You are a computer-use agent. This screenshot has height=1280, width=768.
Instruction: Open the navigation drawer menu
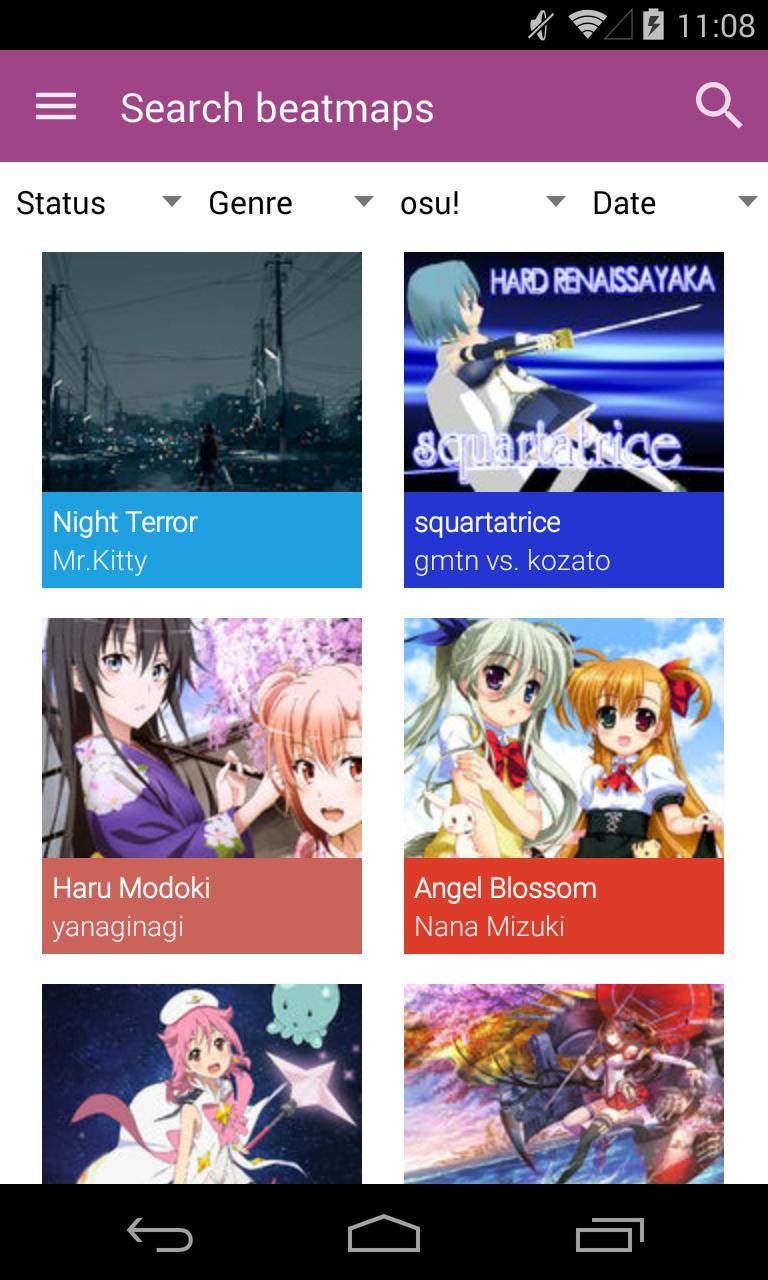(x=55, y=106)
